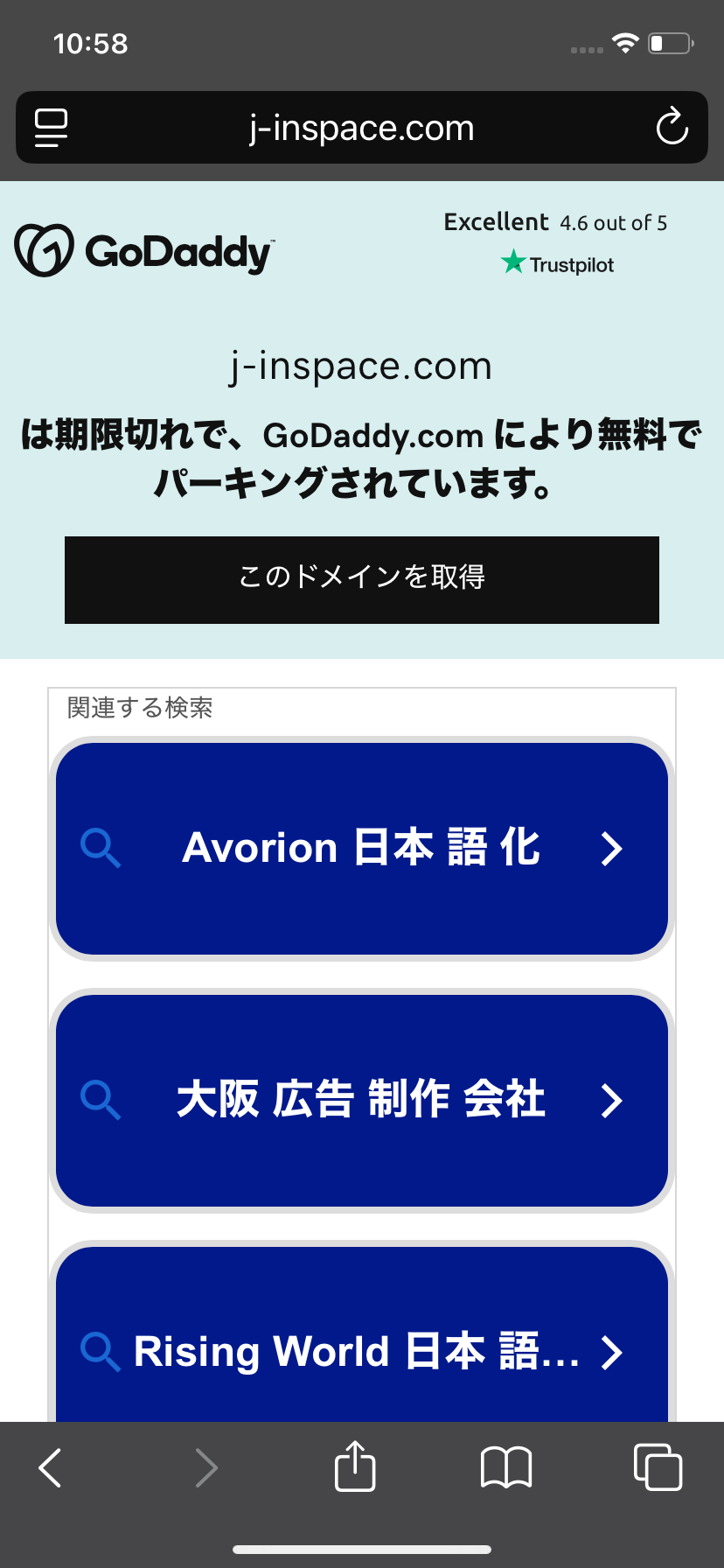The image size is (724, 1568).
Task: Reload the j-inspace.com page
Action: (672, 128)
